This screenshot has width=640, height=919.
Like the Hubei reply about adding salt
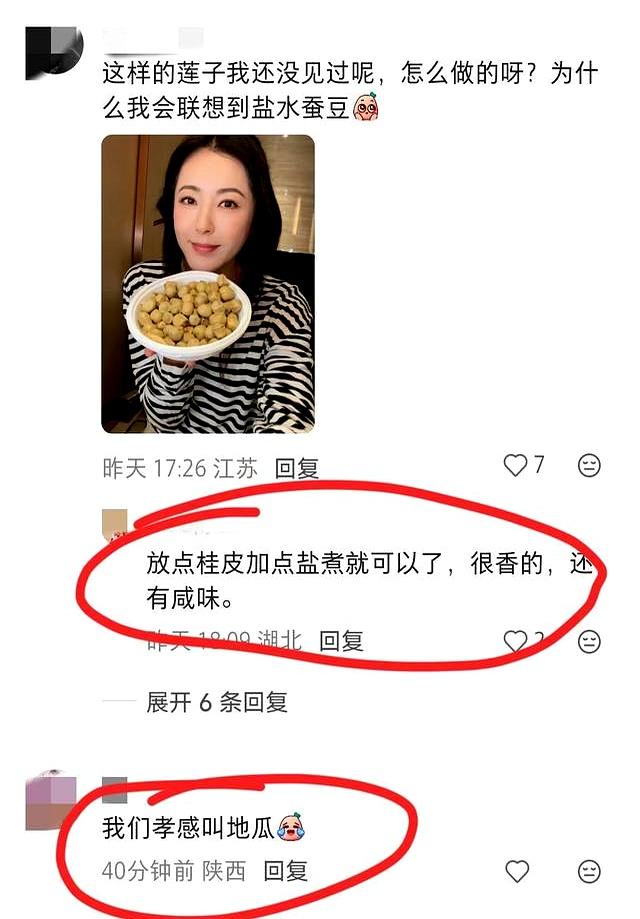(x=515, y=641)
